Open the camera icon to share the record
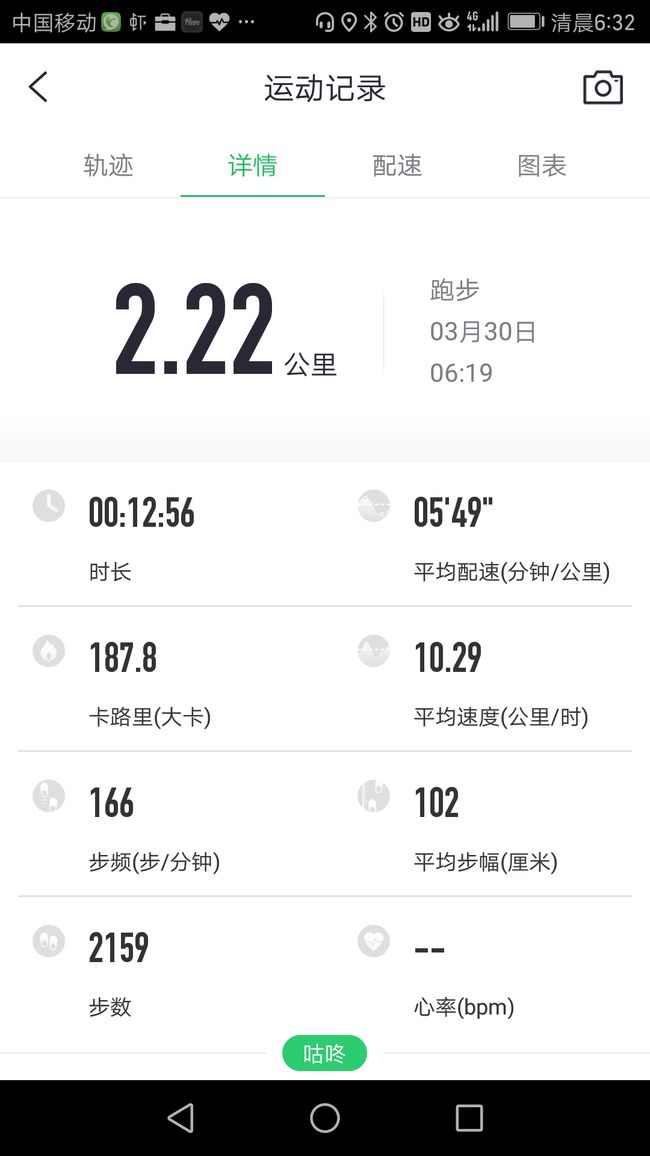 603,88
